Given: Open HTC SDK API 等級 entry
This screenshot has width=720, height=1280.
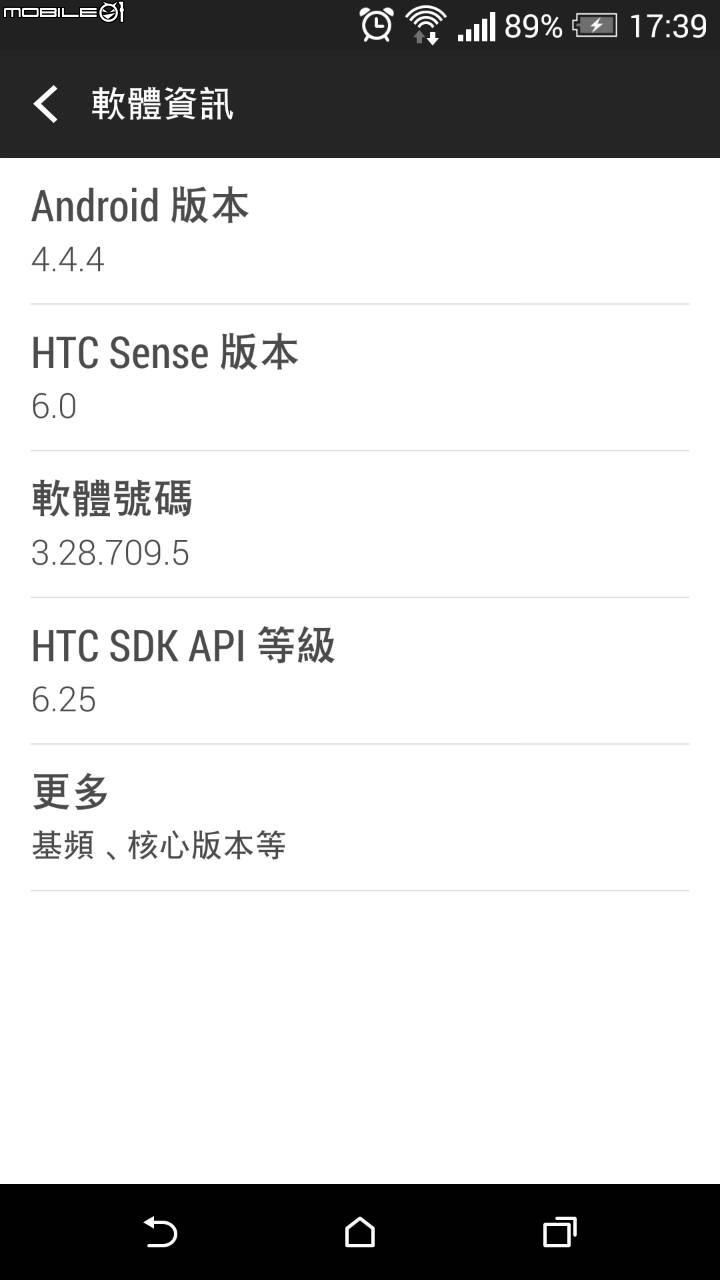Looking at the screenshot, I should click(x=360, y=671).
